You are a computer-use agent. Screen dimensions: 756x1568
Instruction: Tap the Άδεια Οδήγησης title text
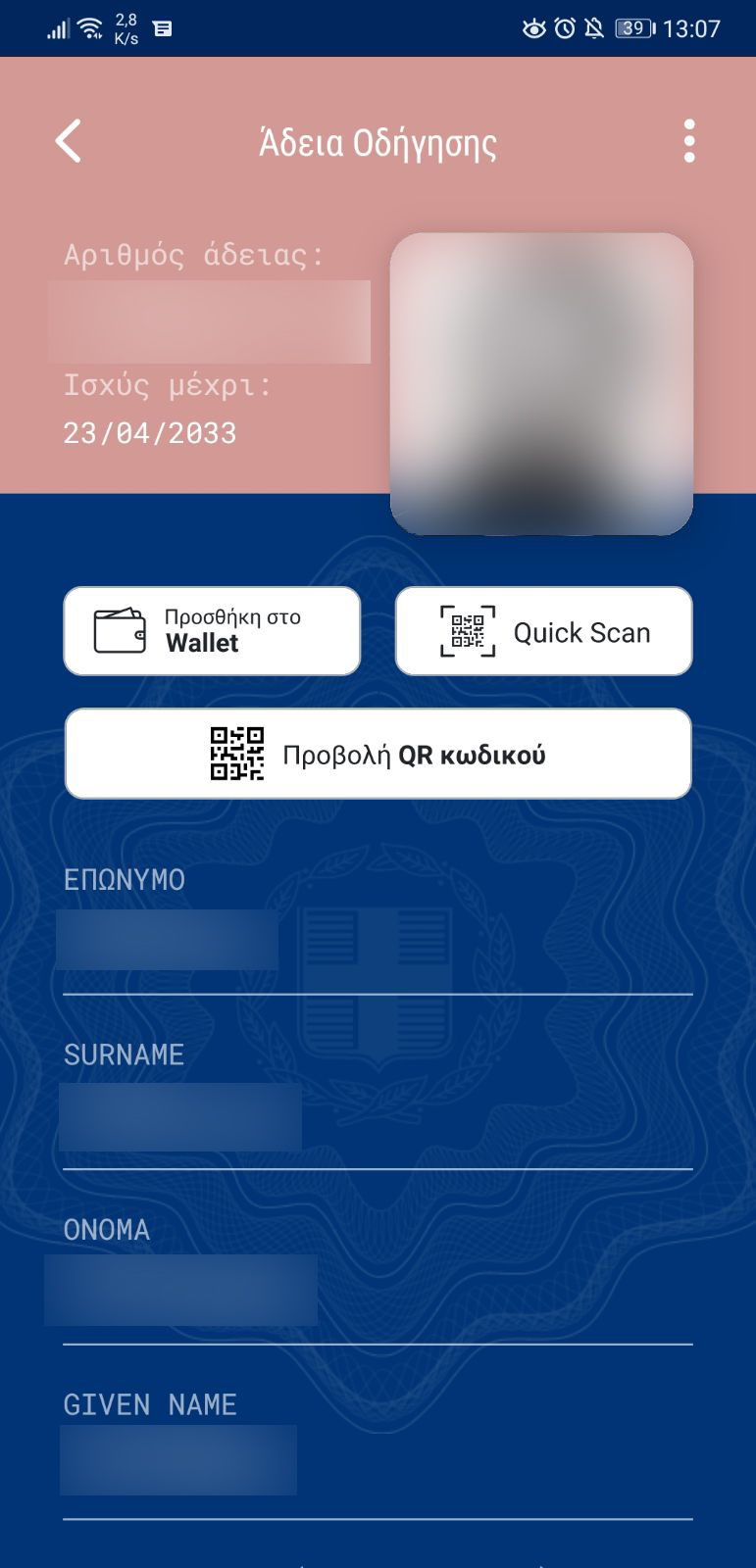click(378, 141)
